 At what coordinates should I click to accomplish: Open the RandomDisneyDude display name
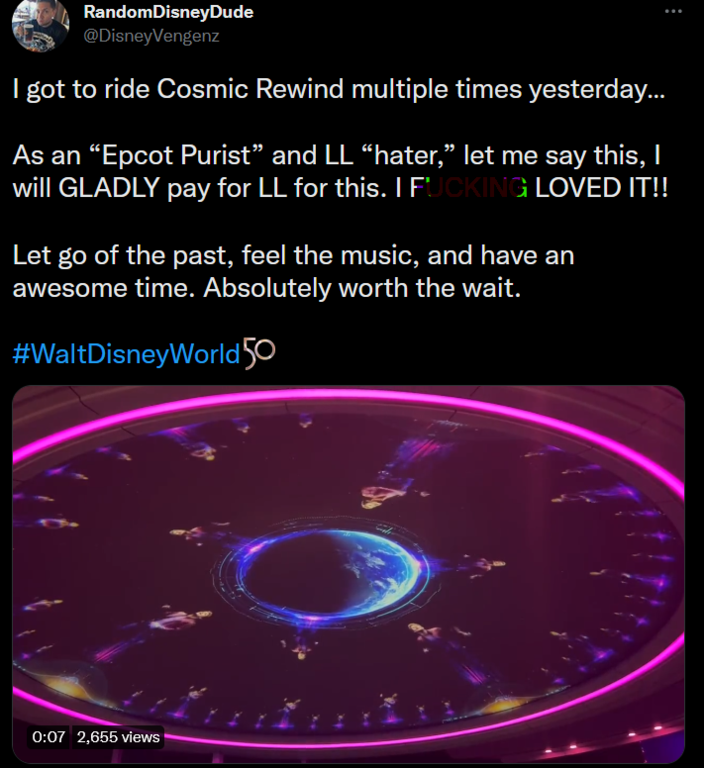pyautogui.click(x=168, y=12)
